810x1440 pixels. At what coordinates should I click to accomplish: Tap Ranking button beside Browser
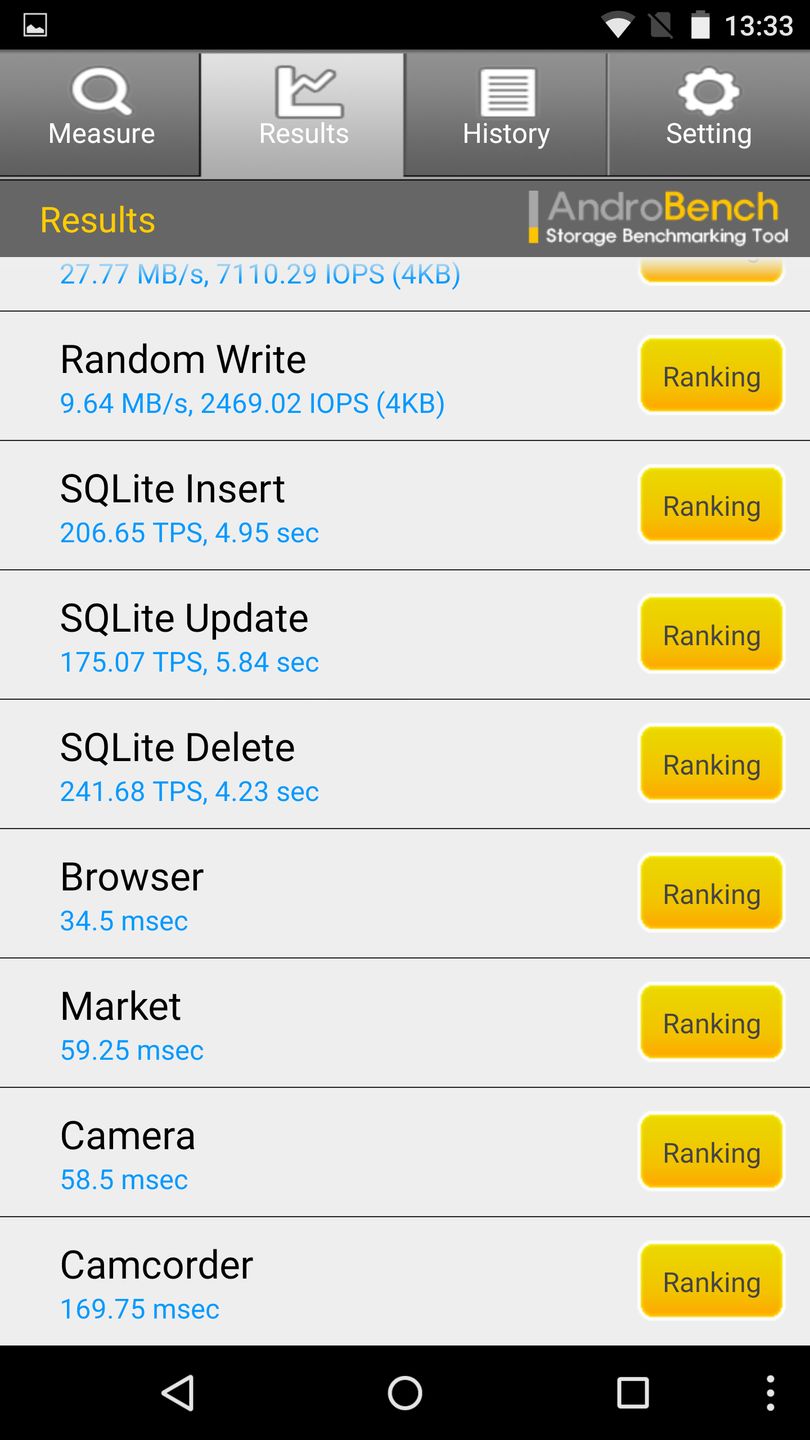[x=711, y=893]
